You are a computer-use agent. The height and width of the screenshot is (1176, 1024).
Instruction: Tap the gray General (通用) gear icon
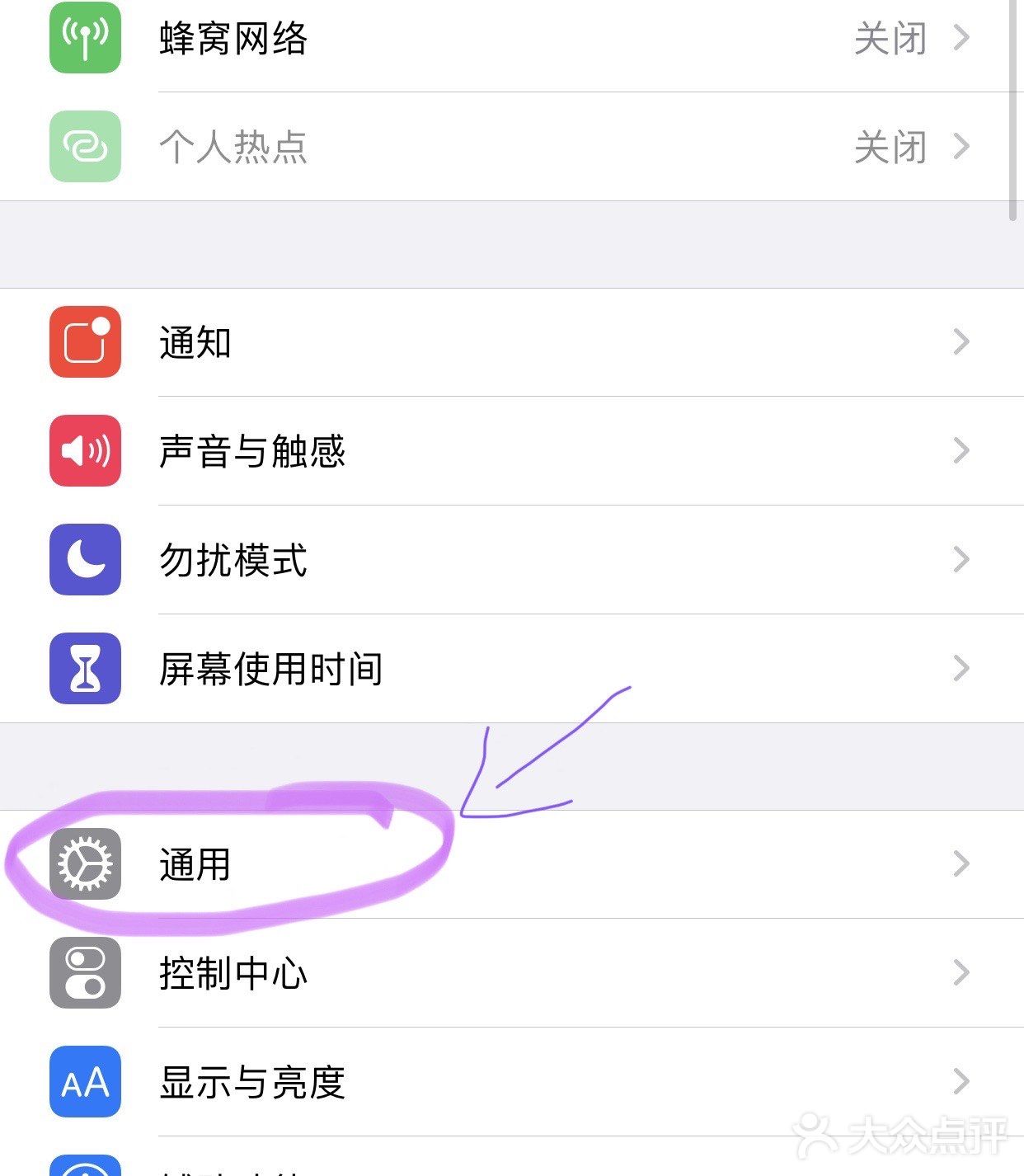(x=83, y=864)
